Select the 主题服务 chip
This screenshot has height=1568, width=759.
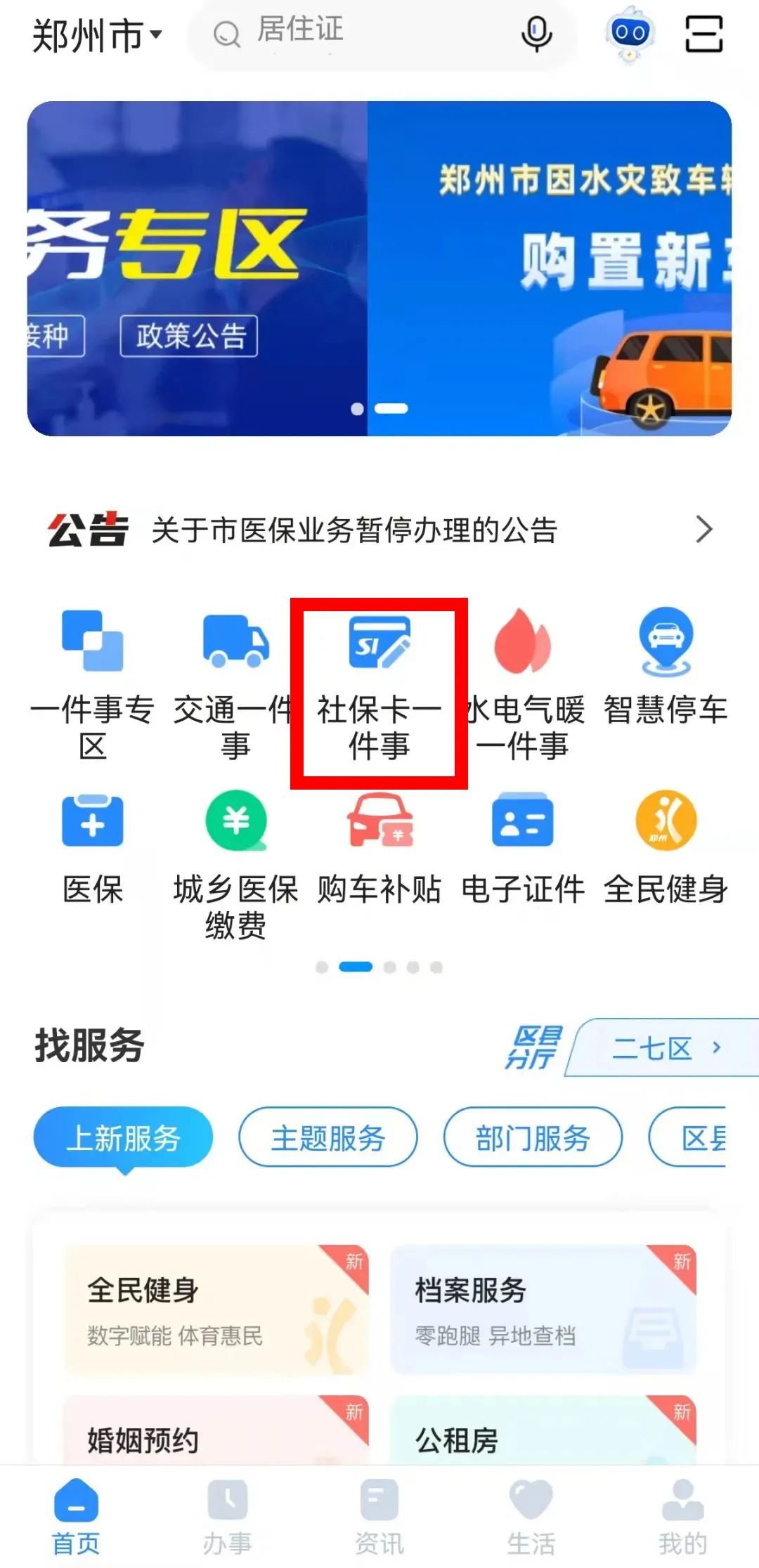tap(328, 1137)
